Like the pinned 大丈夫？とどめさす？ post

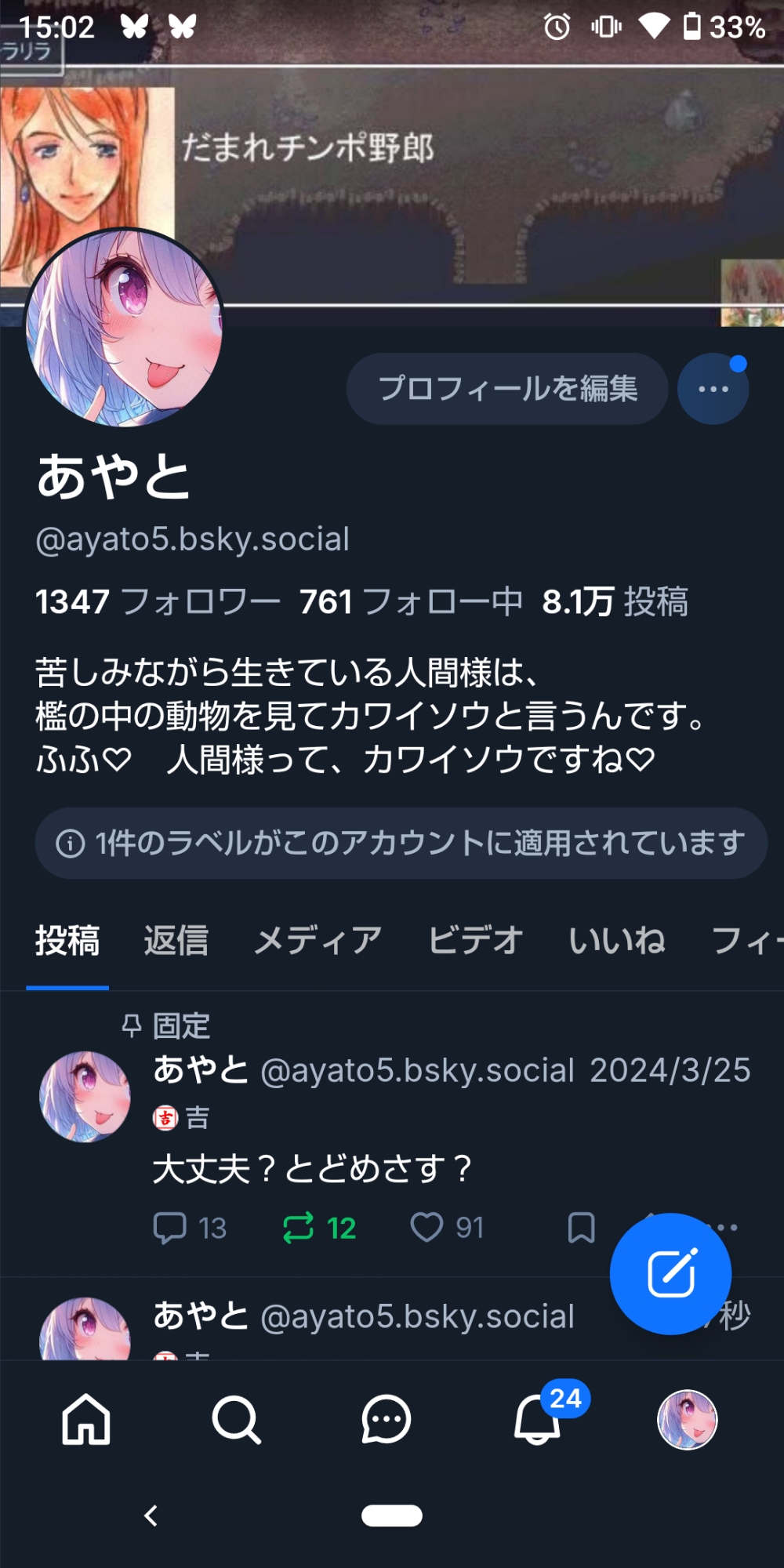[x=447, y=1228]
